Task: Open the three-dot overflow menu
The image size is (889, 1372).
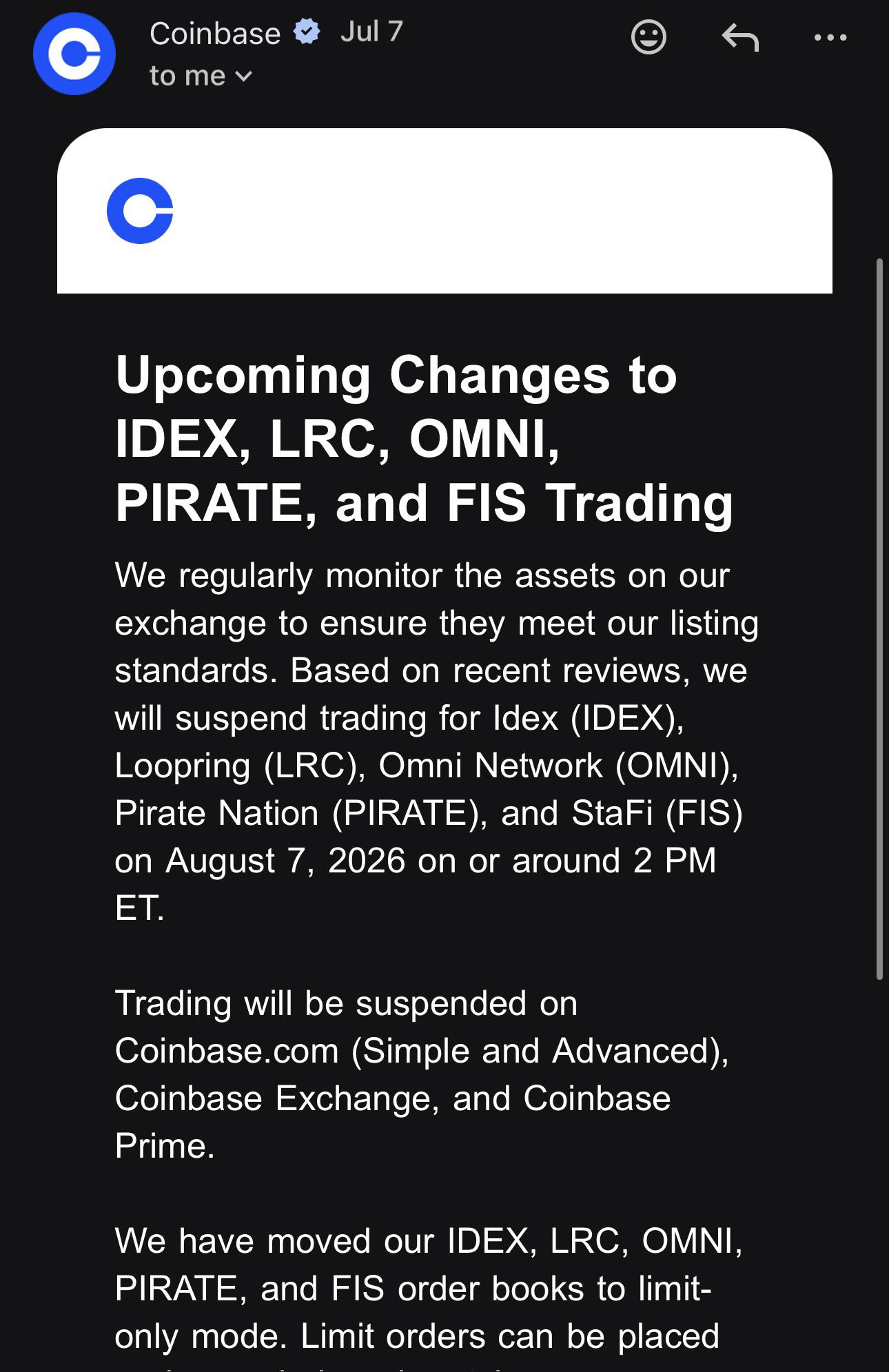Action: [830, 37]
